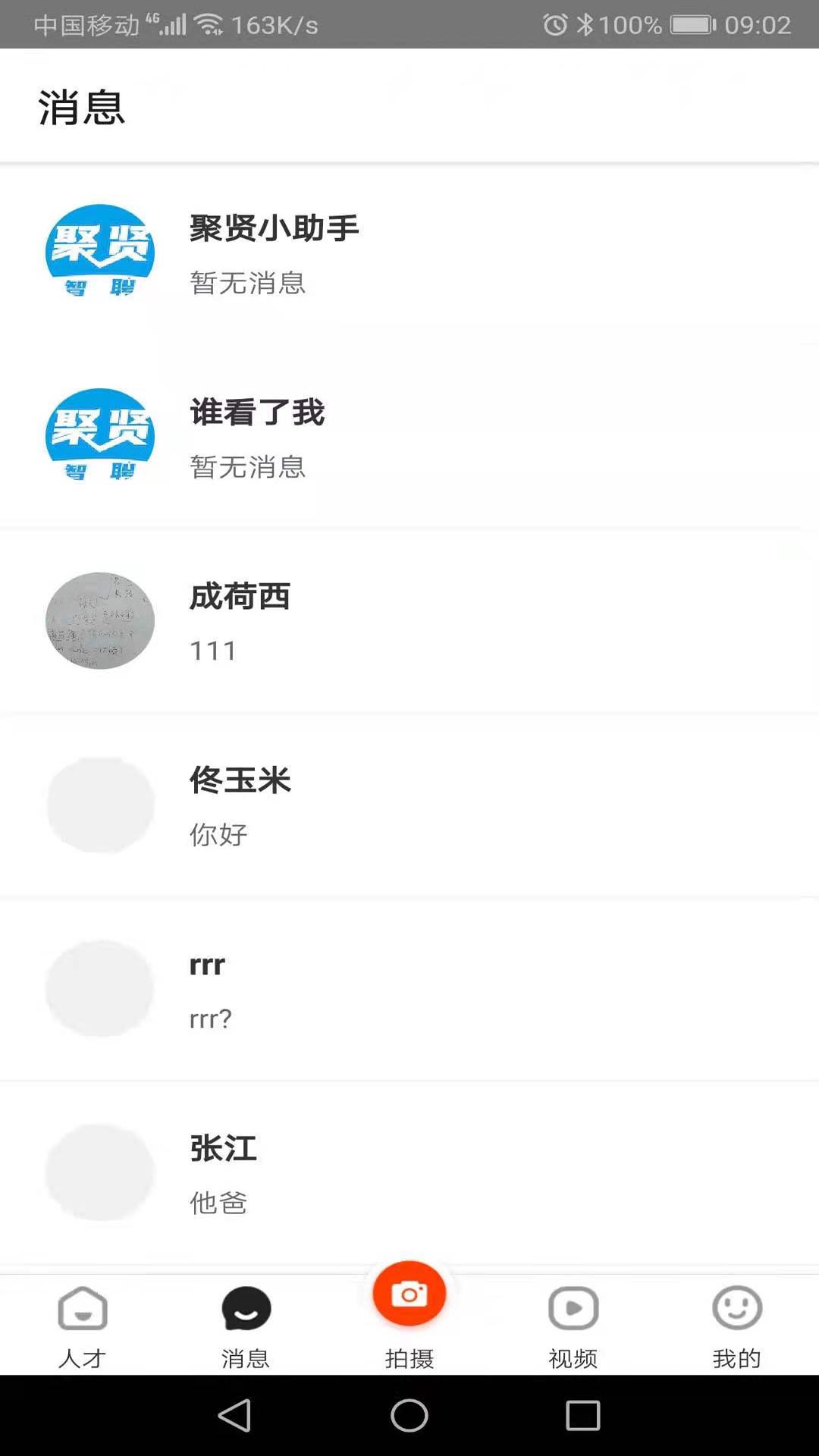Image resolution: width=819 pixels, height=1456 pixels.
Task: Tap the orange 拍摄 camera button
Action: click(x=409, y=1294)
